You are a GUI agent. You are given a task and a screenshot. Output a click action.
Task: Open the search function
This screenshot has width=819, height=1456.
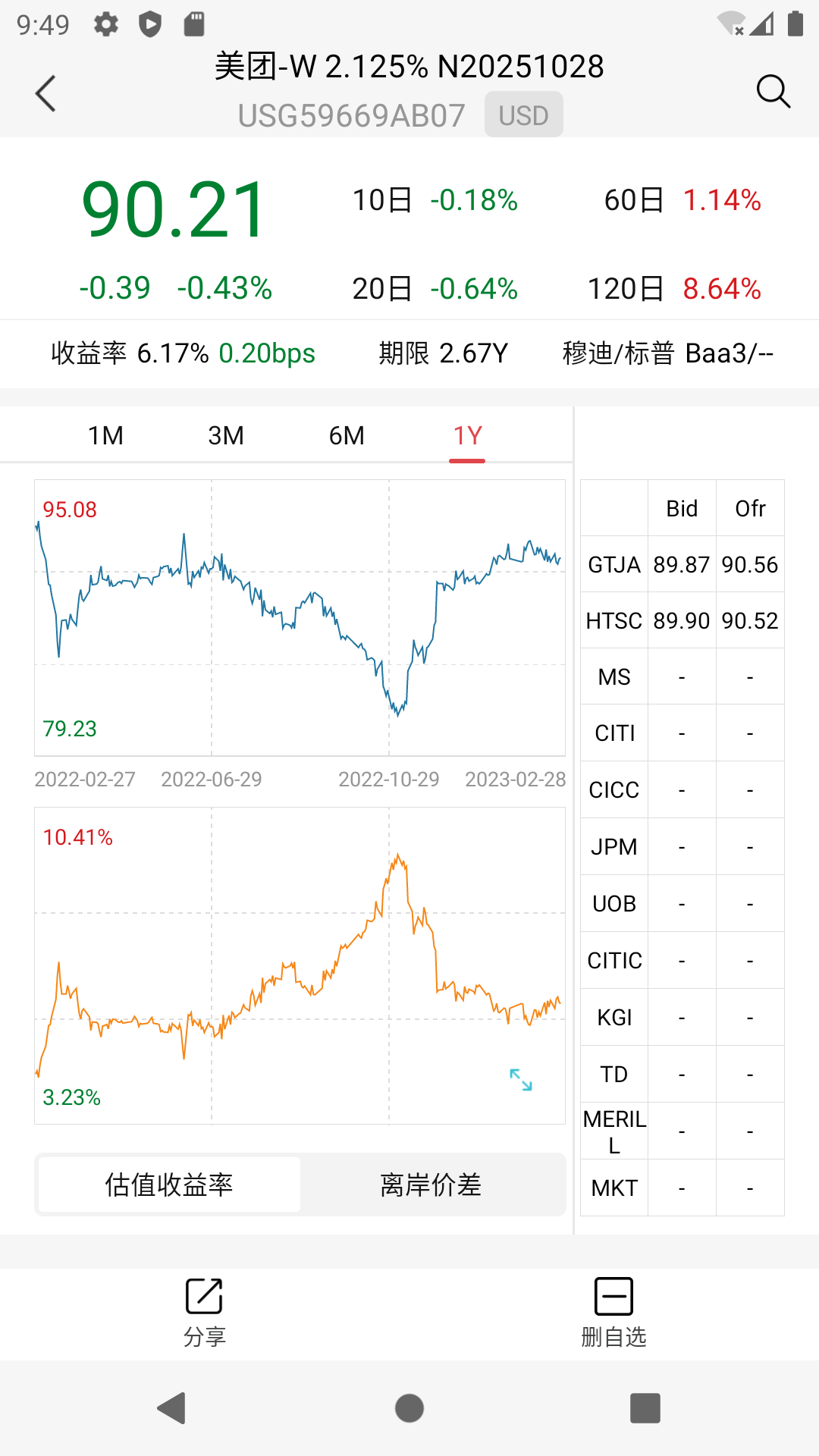[773, 92]
